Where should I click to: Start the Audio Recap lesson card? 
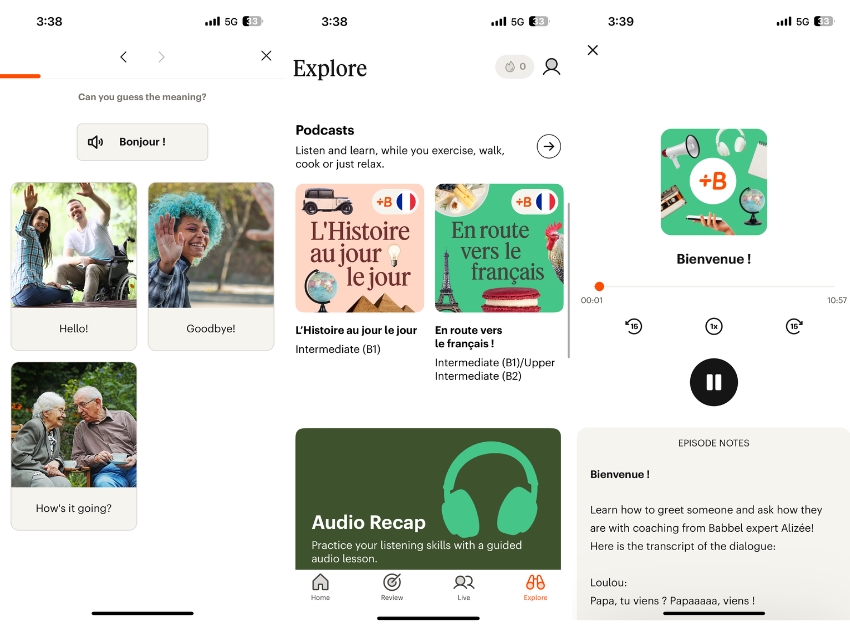428,498
